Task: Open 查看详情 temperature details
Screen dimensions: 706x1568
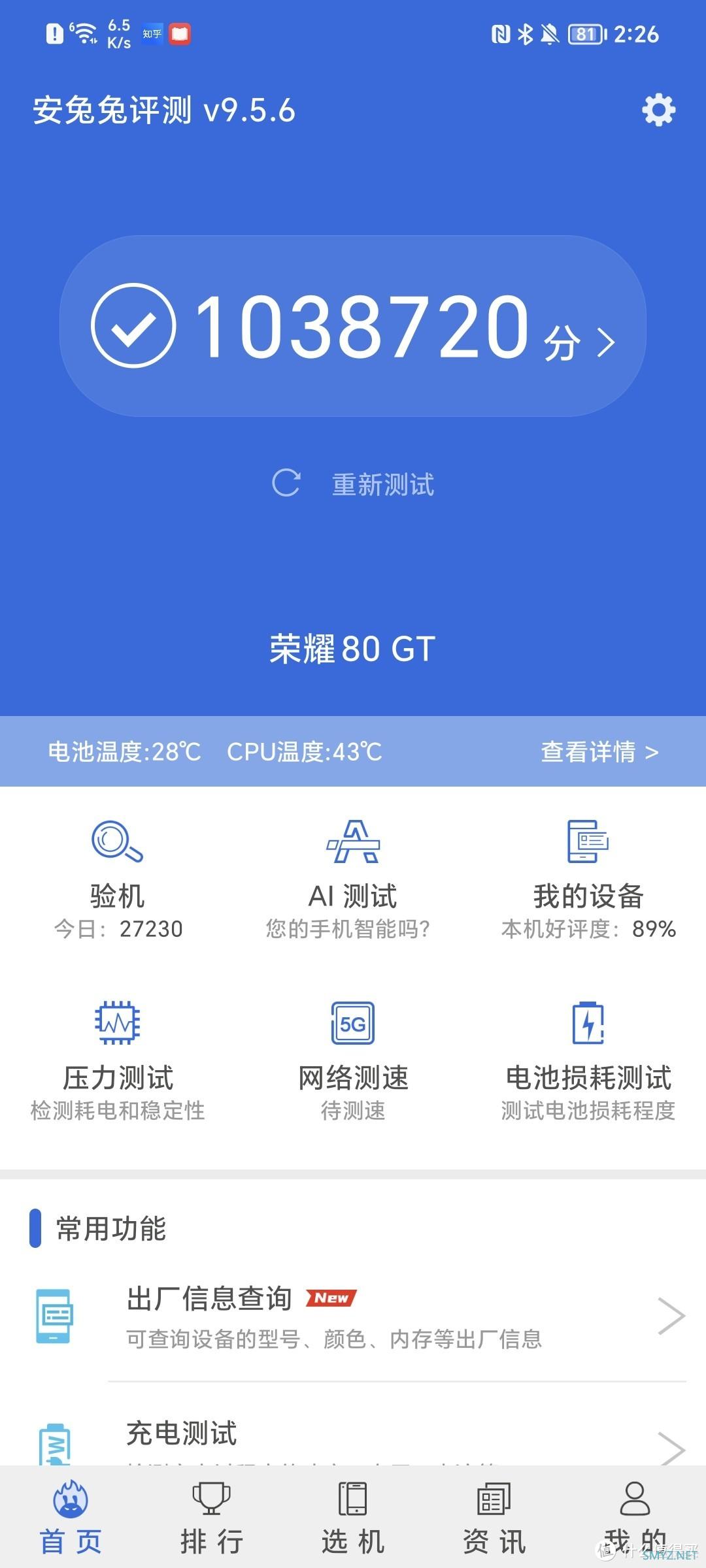Action: pos(599,752)
